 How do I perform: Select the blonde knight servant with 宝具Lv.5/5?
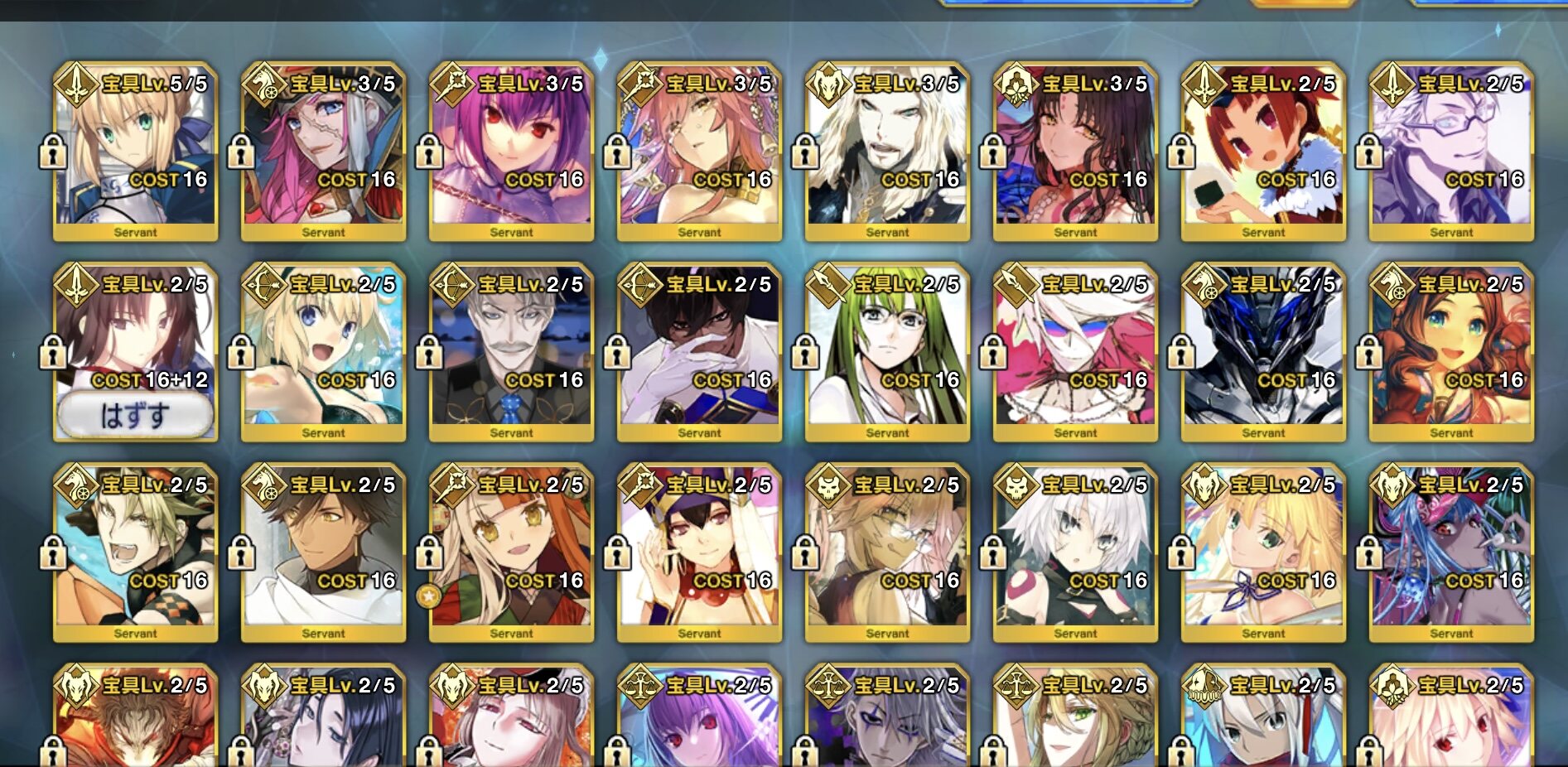135,149
